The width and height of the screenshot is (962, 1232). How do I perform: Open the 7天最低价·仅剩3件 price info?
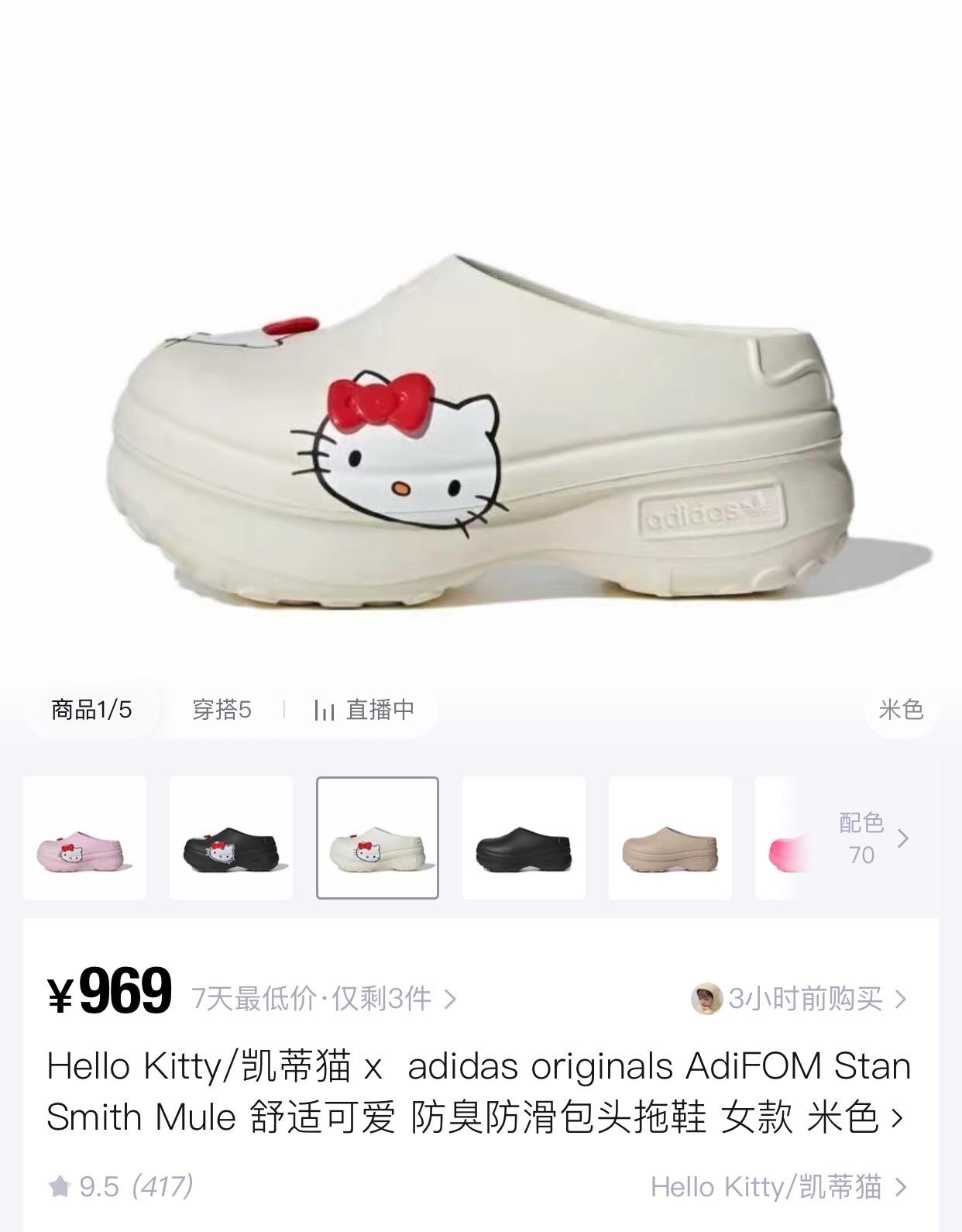pyautogui.click(x=324, y=999)
